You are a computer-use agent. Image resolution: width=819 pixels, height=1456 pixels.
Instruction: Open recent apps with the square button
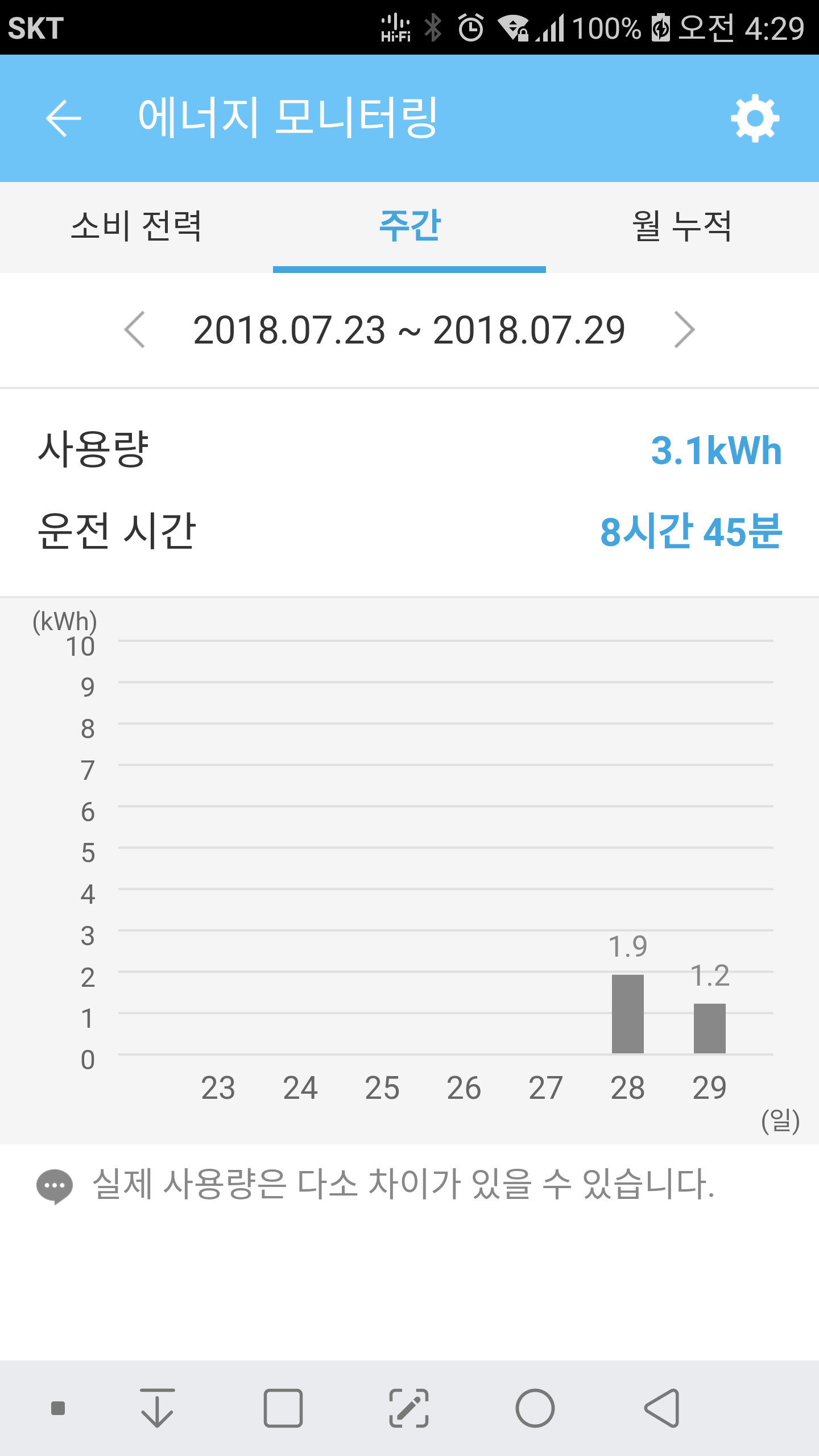pos(283,1408)
